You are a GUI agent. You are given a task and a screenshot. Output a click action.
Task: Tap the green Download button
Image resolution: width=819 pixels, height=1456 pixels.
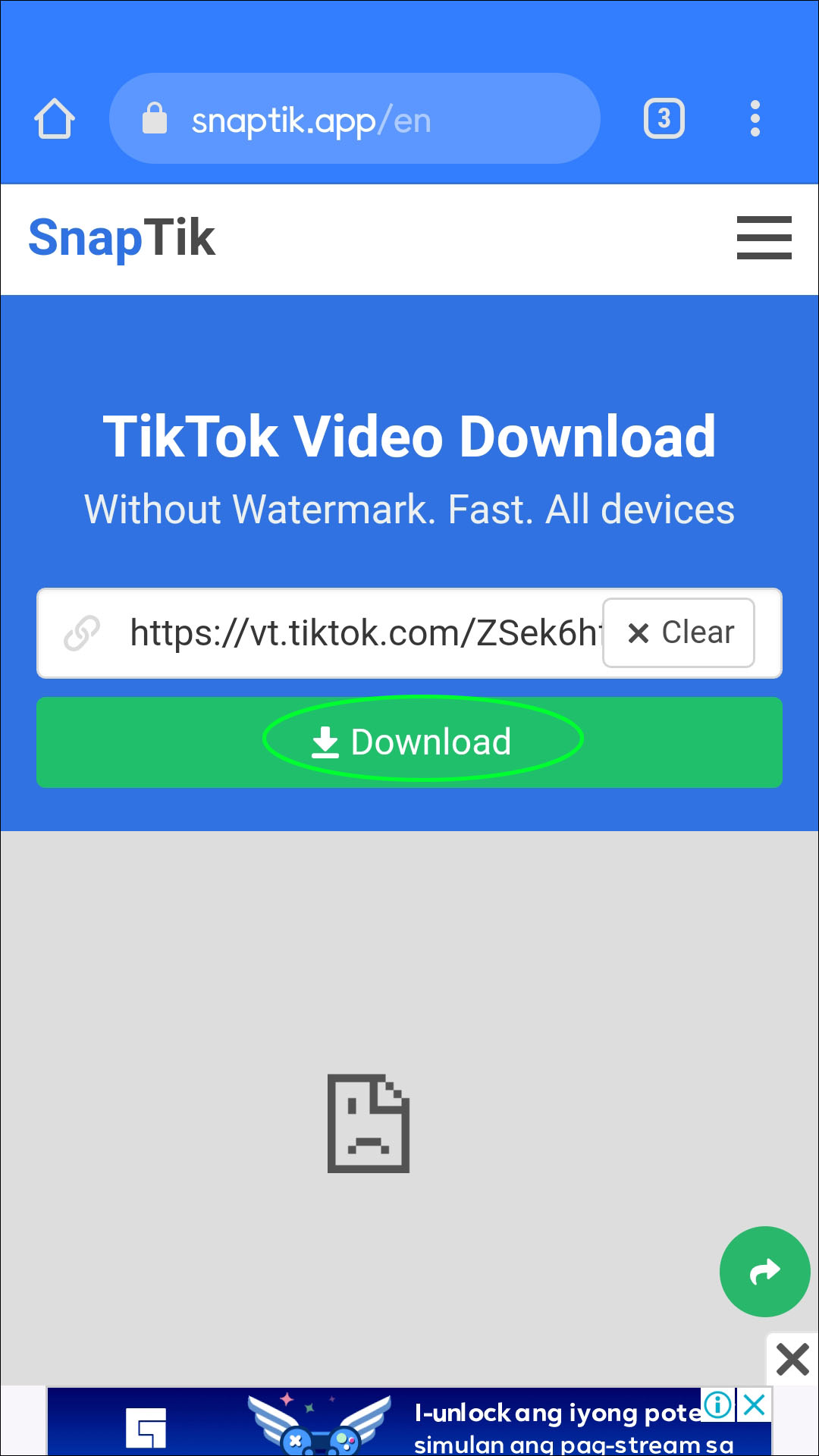(409, 742)
